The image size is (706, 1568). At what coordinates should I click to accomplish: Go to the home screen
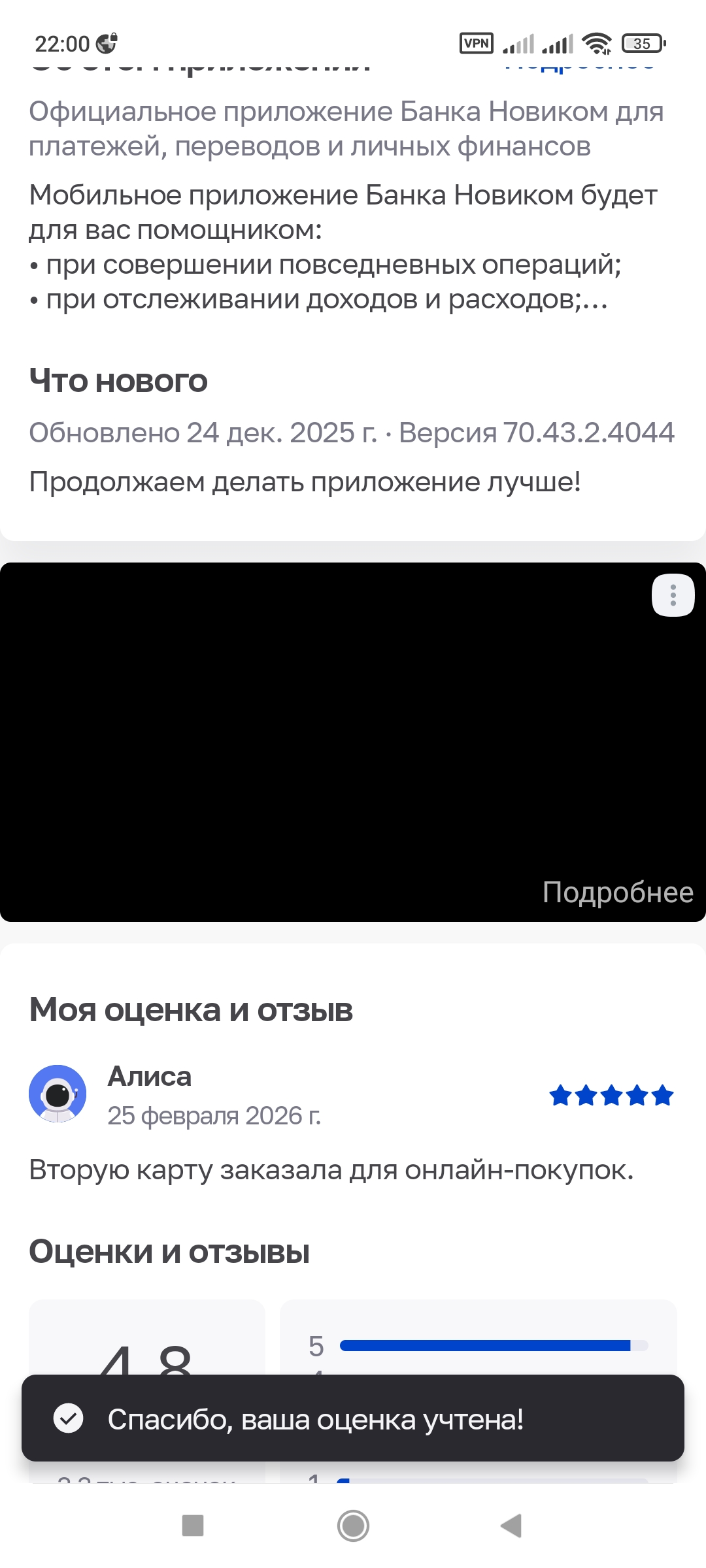[353, 1526]
